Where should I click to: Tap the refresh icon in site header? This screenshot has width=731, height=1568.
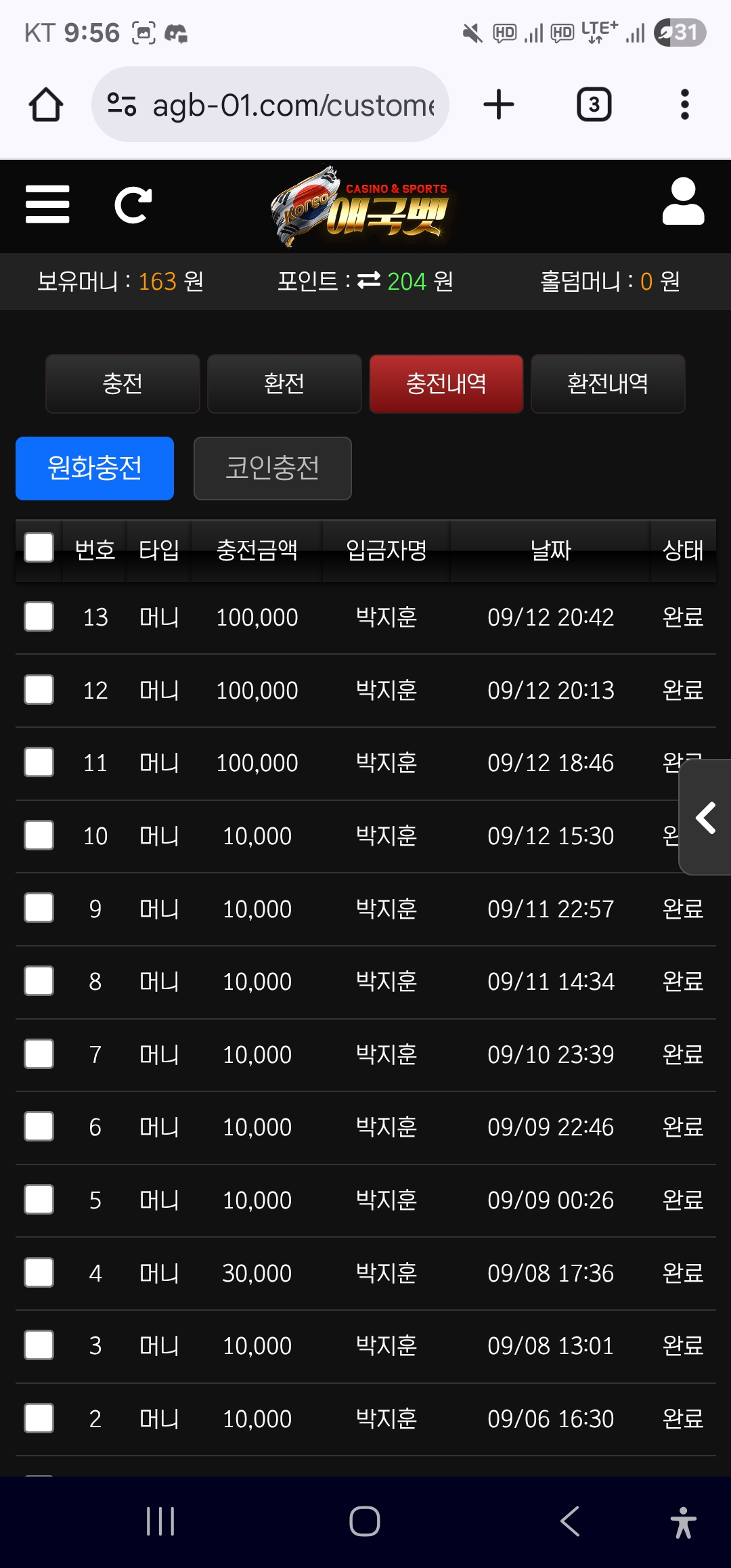pos(133,205)
